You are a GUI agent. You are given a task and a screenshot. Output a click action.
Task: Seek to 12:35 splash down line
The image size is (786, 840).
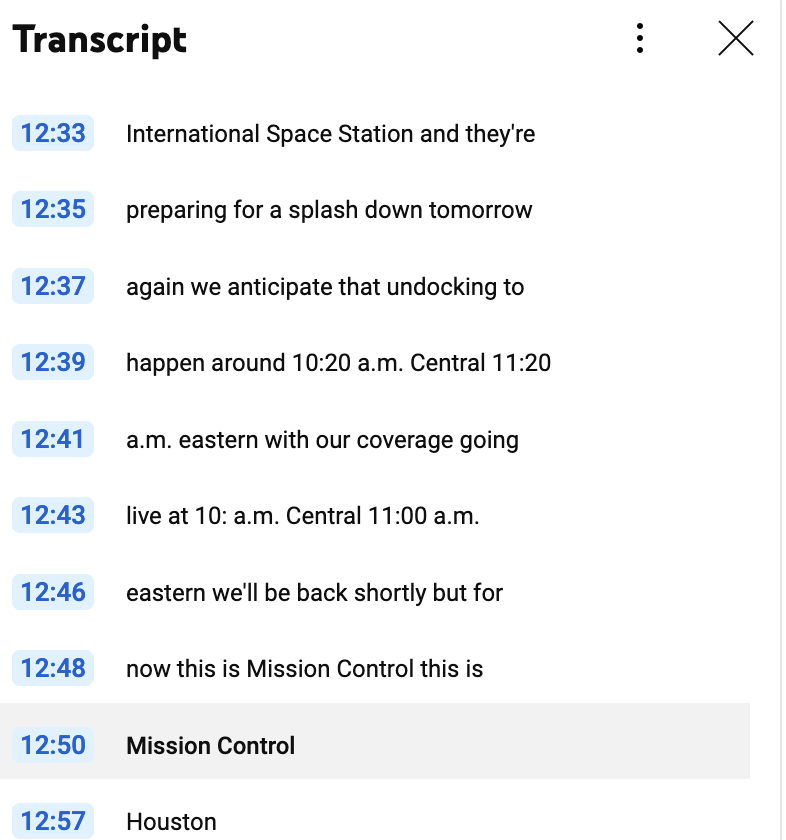point(328,210)
